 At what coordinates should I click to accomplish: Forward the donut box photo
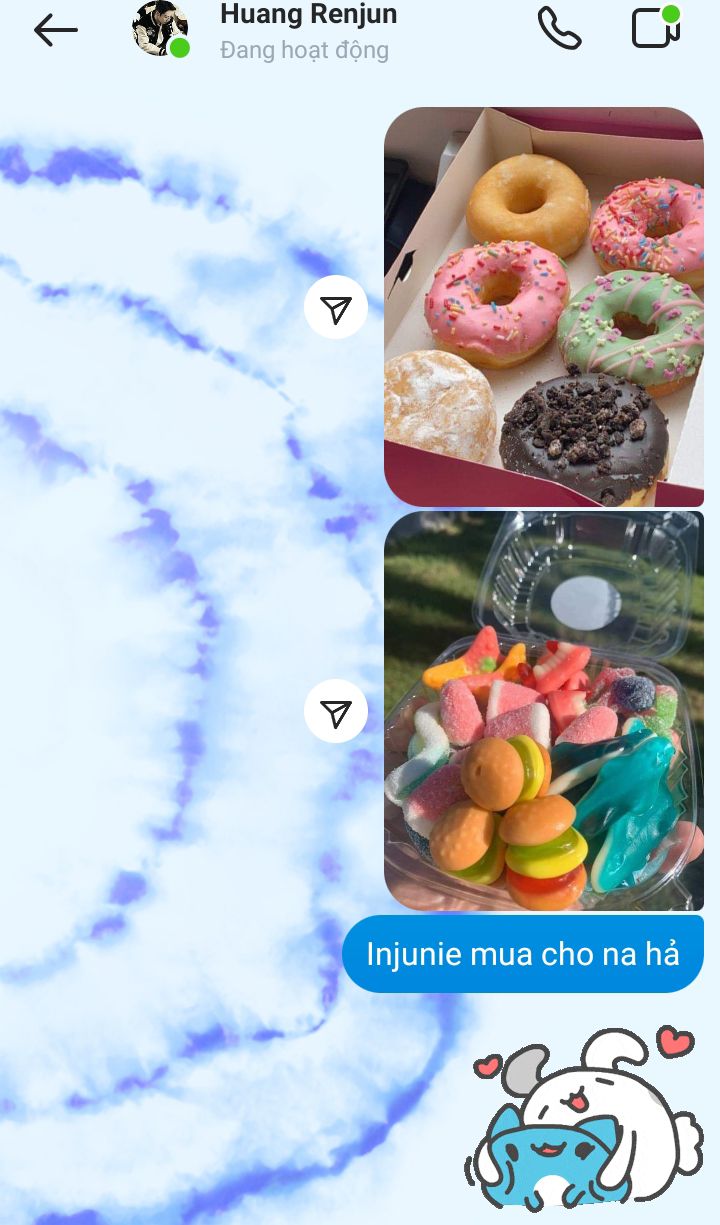click(336, 307)
